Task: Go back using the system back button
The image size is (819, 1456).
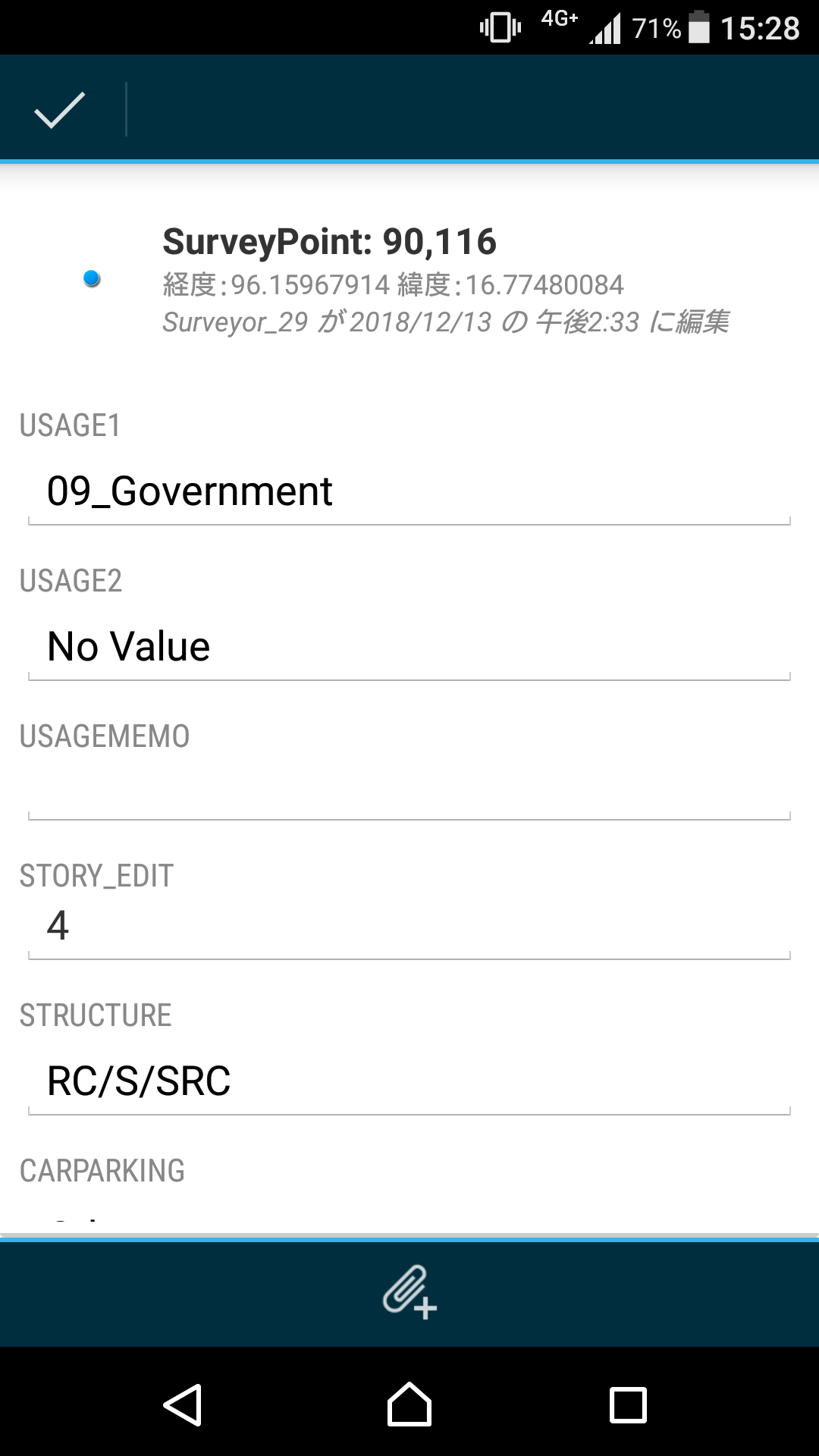Action: 183,1404
